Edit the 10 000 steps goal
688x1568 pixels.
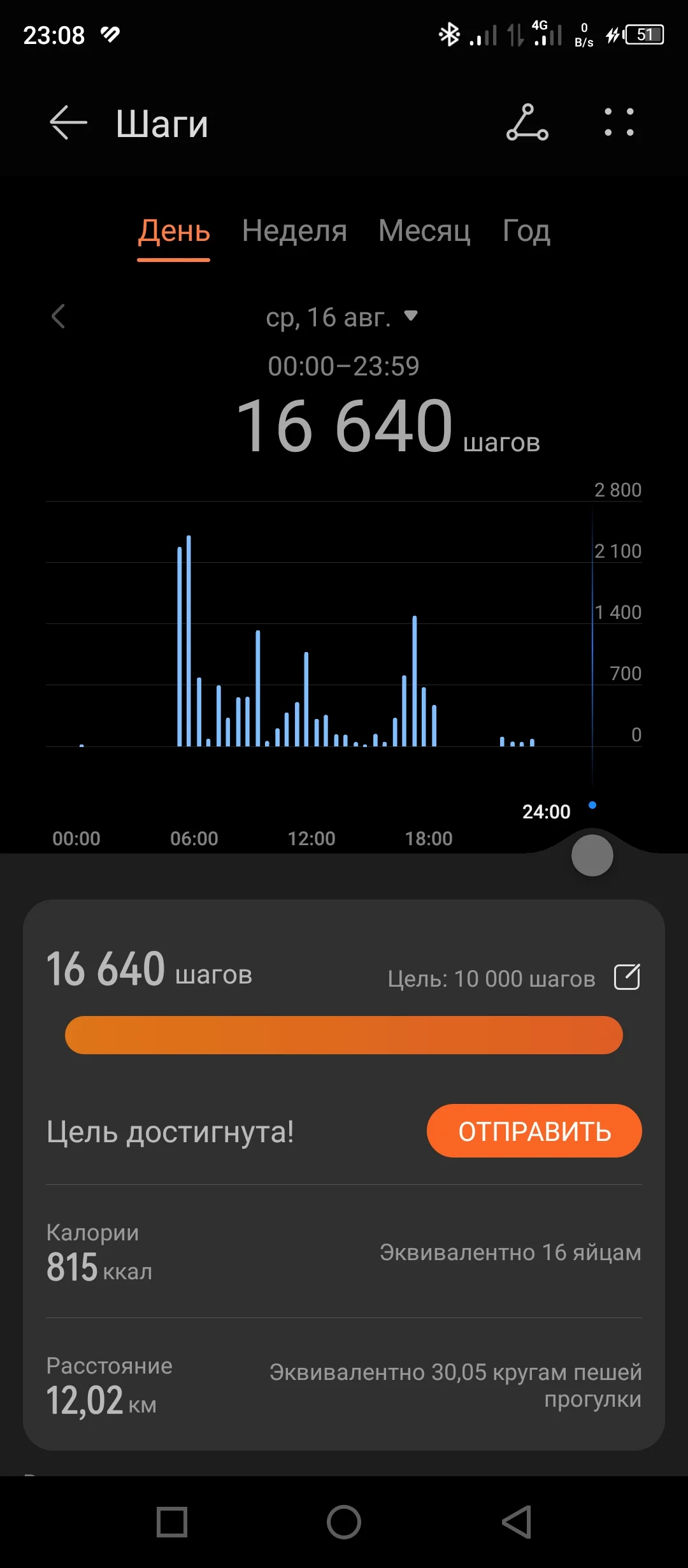(627, 977)
